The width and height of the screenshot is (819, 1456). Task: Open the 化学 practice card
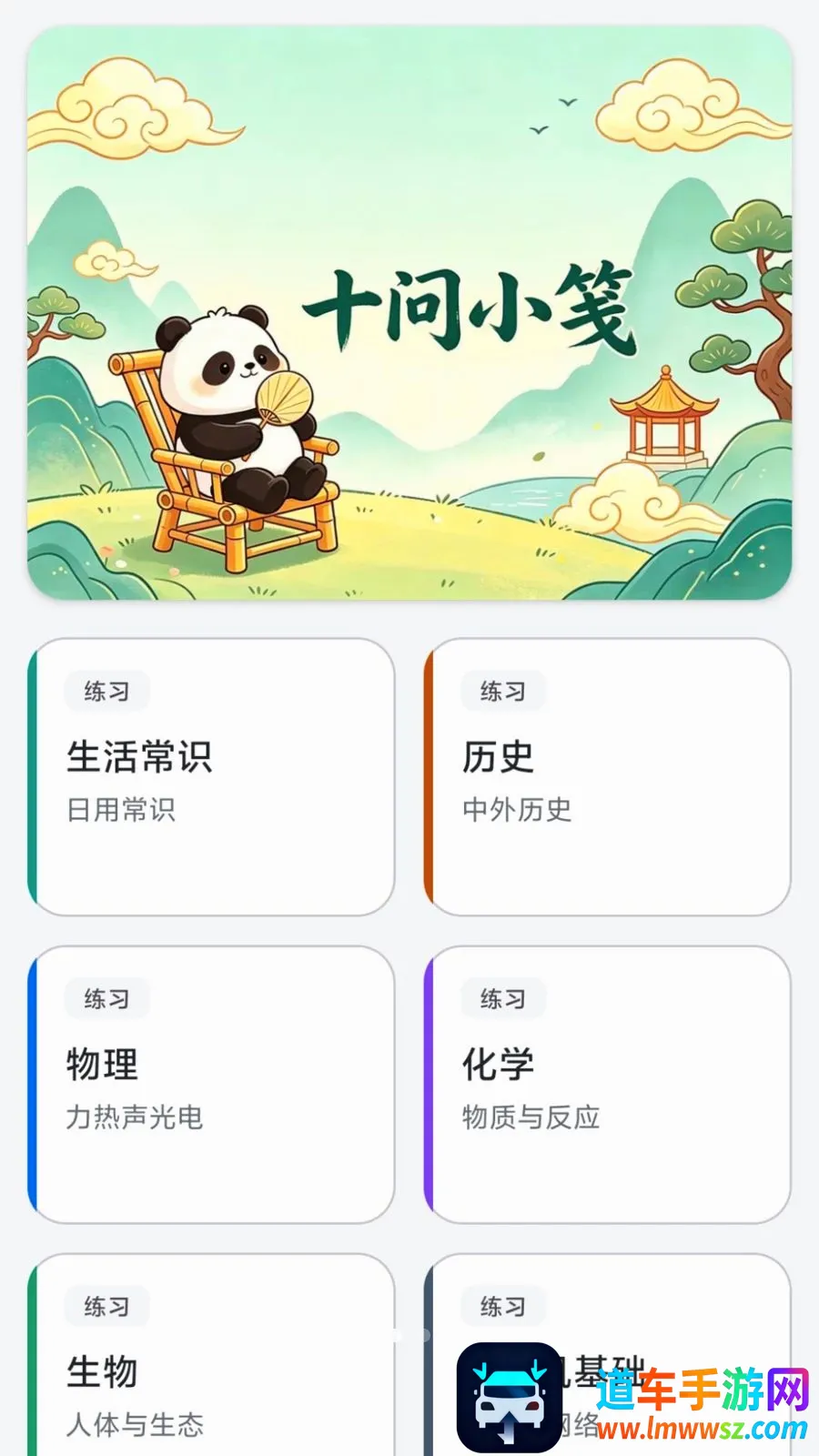(x=607, y=1085)
